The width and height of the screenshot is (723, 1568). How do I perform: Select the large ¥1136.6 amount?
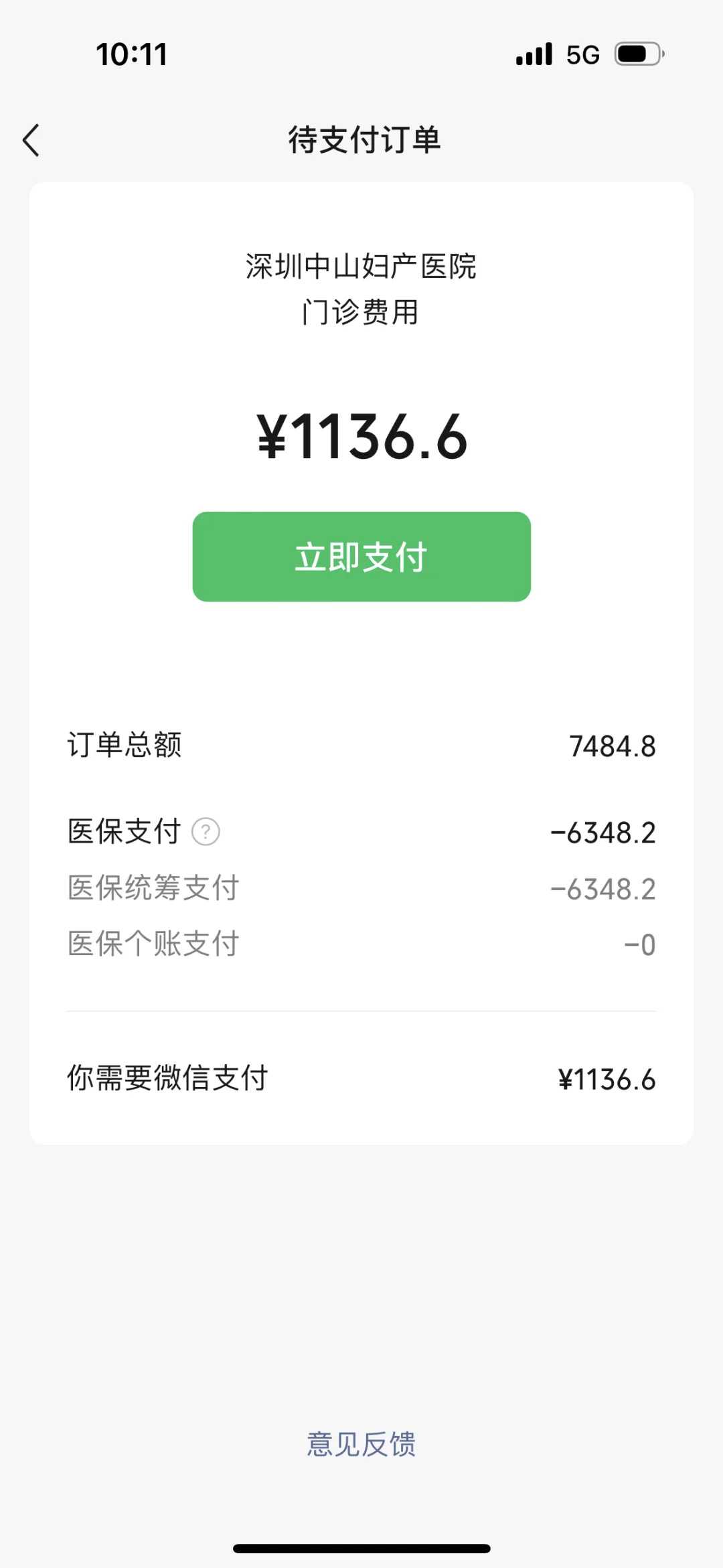(x=361, y=435)
